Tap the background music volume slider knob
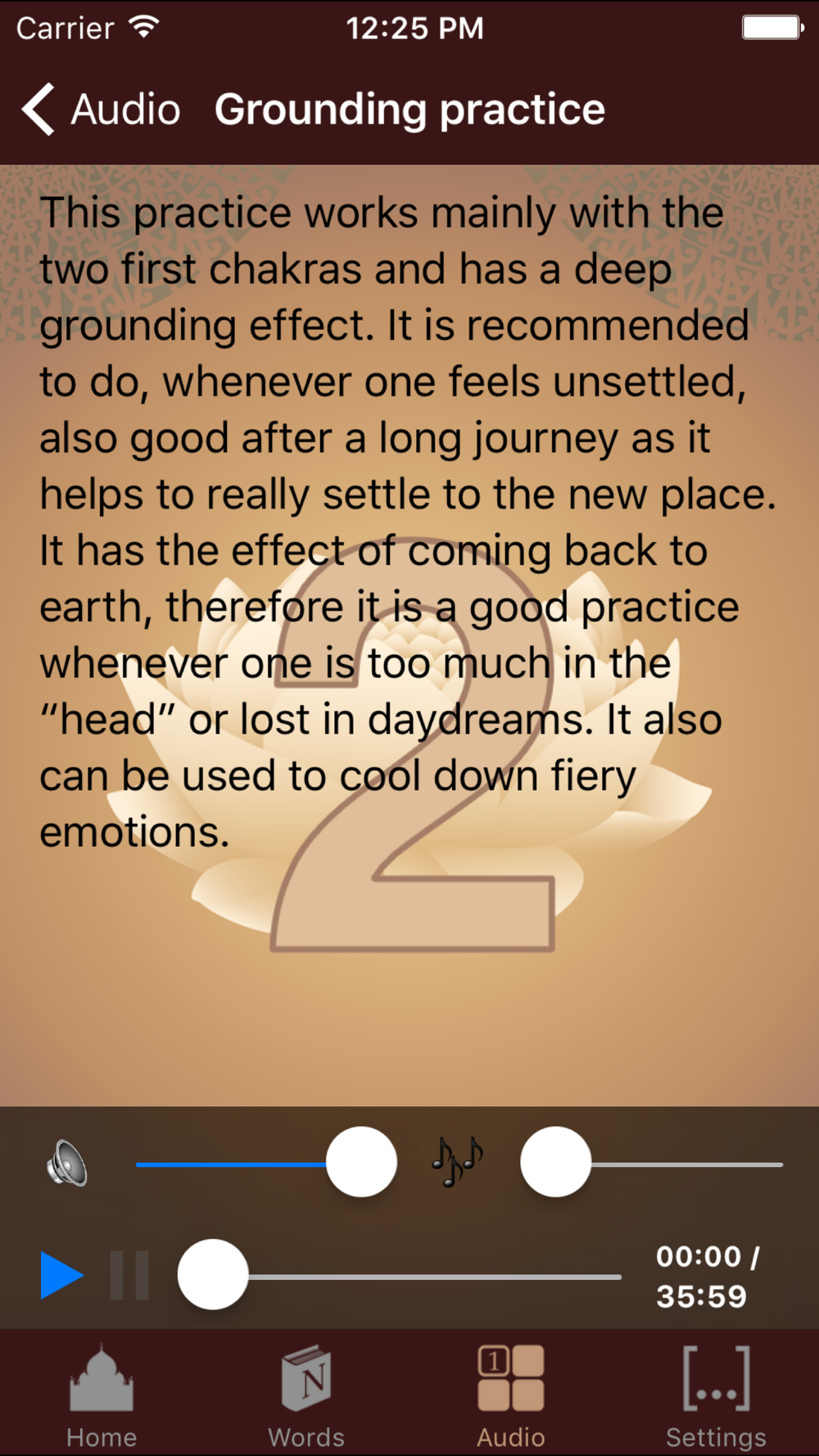The width and height of the screenshot is (819, 1456). tap(555, 1162)
